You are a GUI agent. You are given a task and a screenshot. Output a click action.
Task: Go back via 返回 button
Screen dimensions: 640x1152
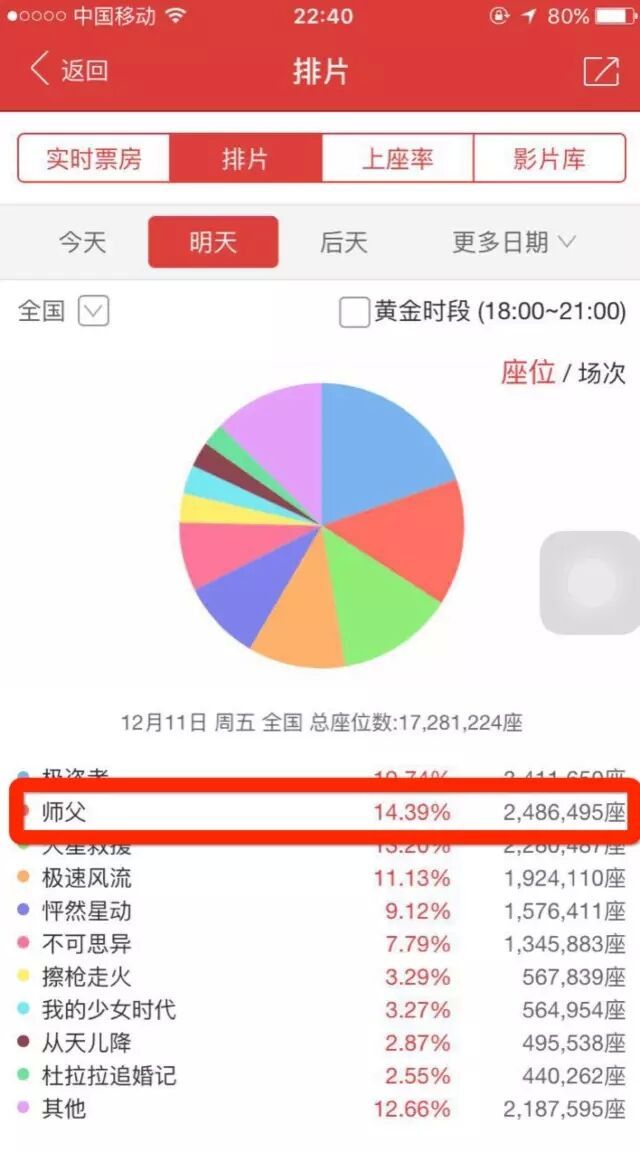pyautogui.click(x=68, y=70)
